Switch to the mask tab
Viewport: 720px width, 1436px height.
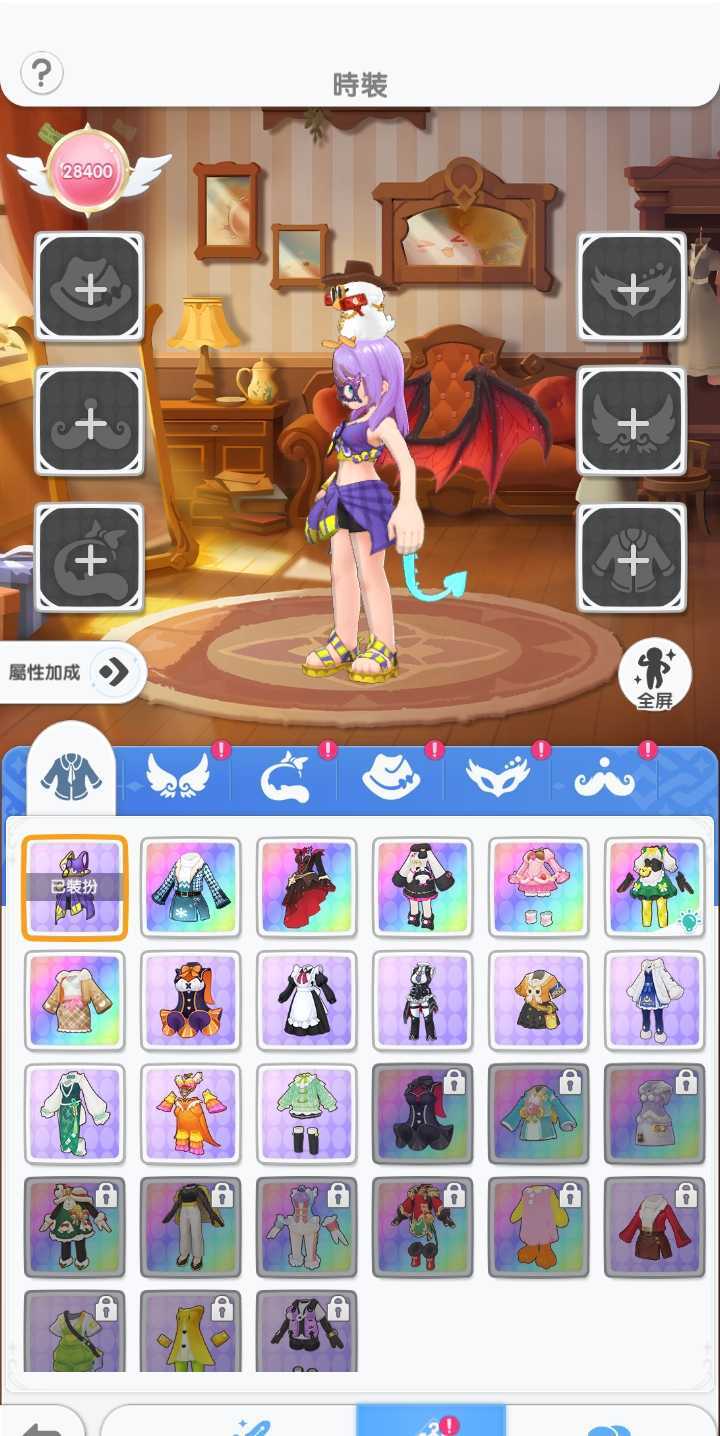(x=498, y=778)
